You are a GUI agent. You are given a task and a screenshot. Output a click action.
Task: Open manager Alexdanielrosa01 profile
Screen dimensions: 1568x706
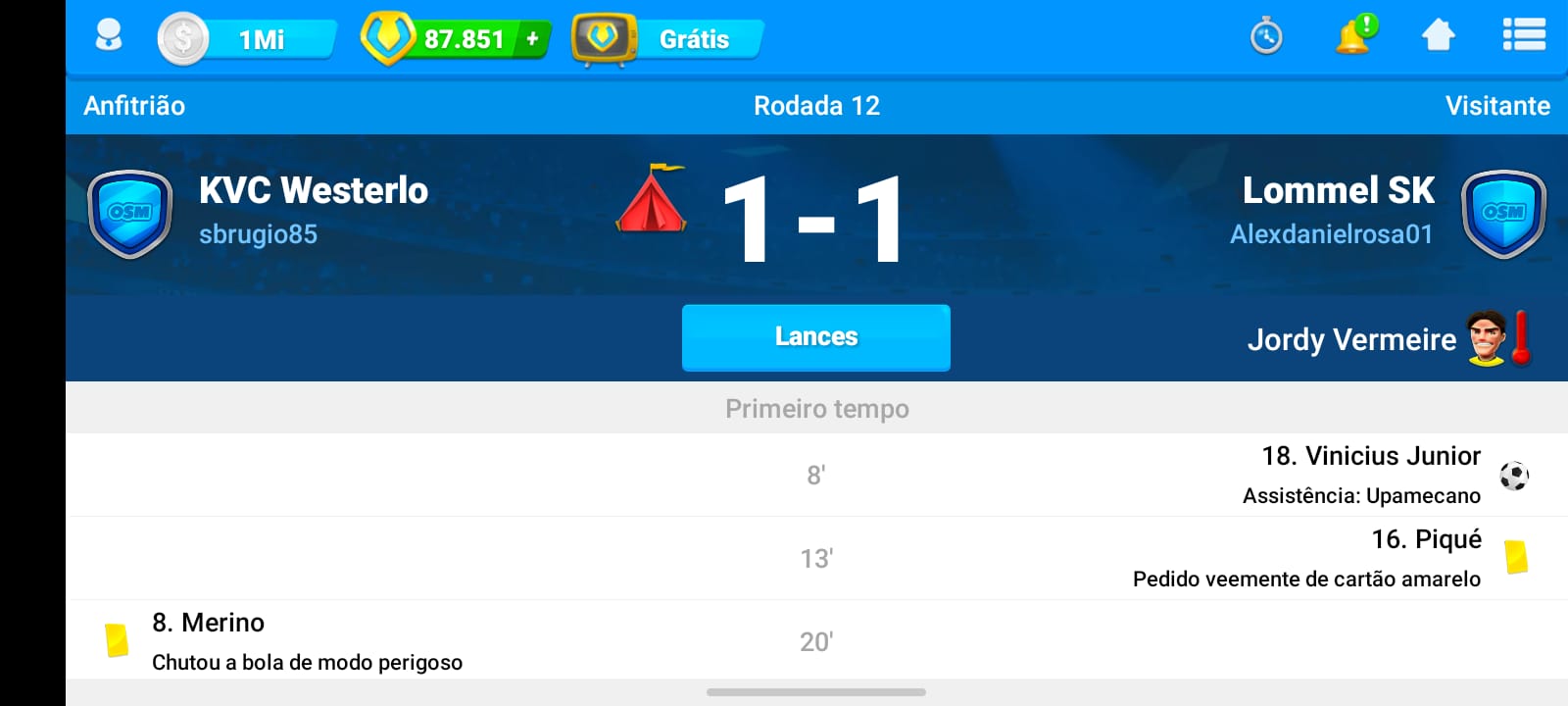(x=1331, y=234)
